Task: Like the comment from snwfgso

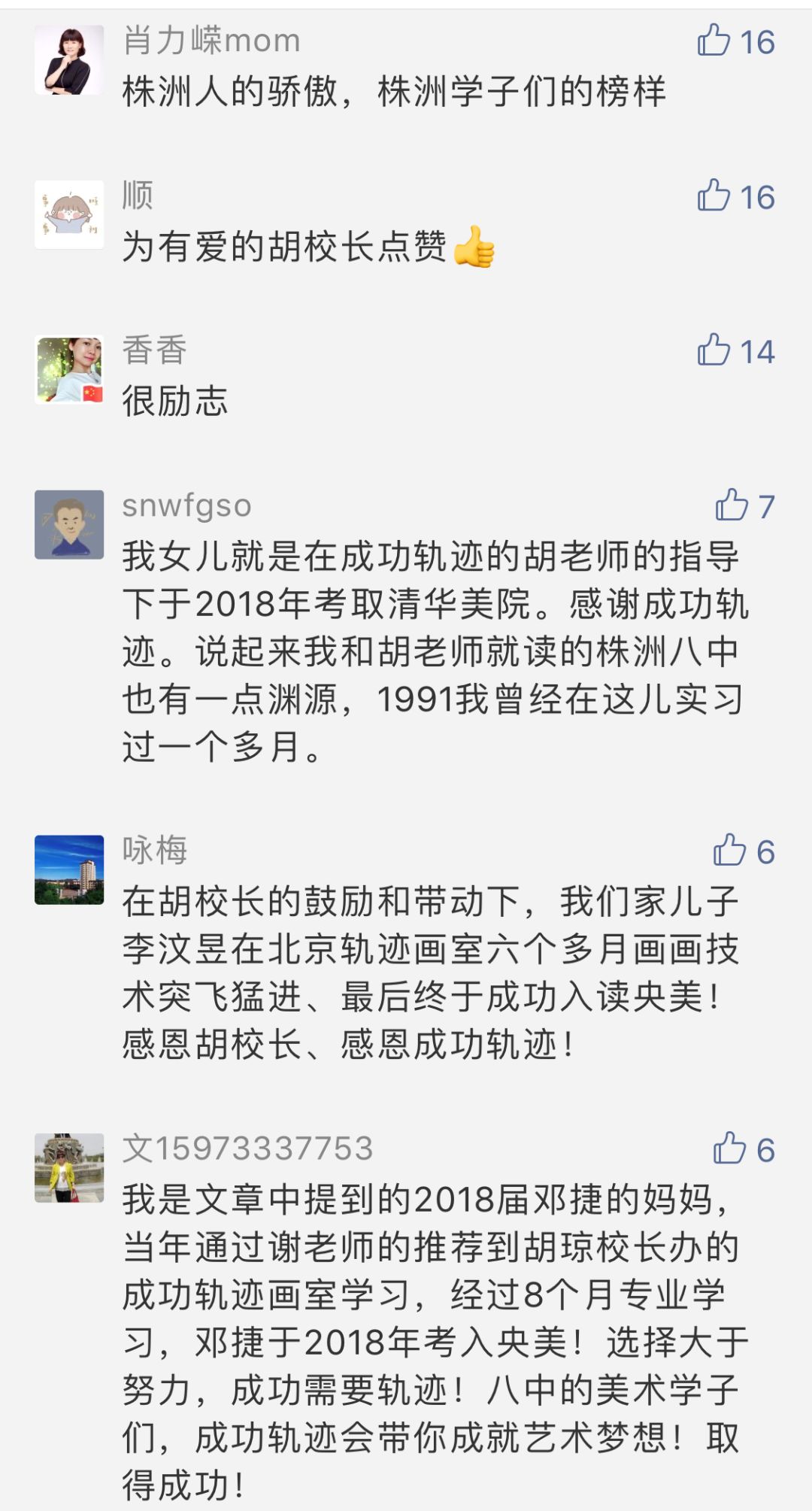Action: coord(732,505)
